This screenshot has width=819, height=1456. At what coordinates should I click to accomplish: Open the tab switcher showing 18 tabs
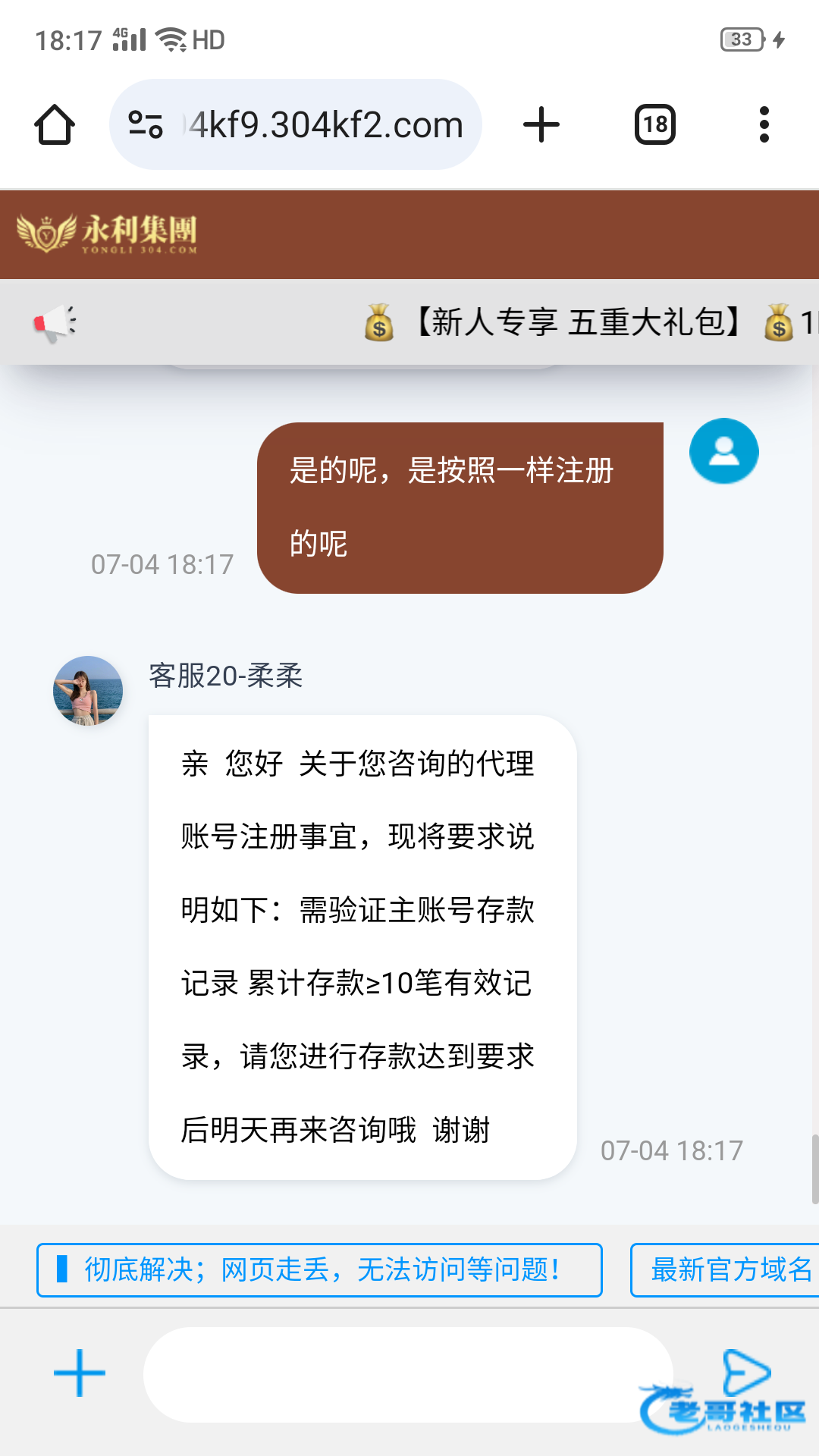click(x=654, y=125)
